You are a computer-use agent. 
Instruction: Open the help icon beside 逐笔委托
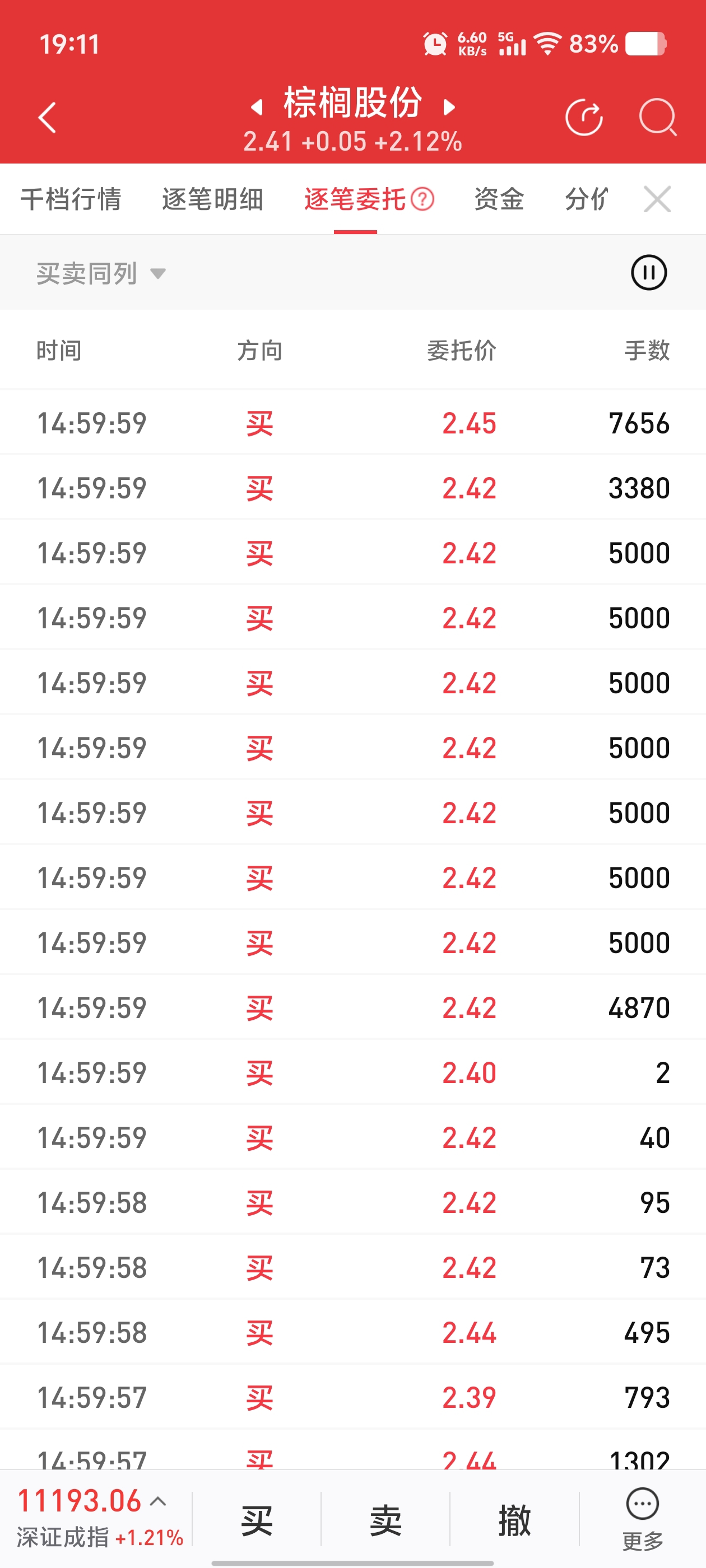click(x=422, y=199)
